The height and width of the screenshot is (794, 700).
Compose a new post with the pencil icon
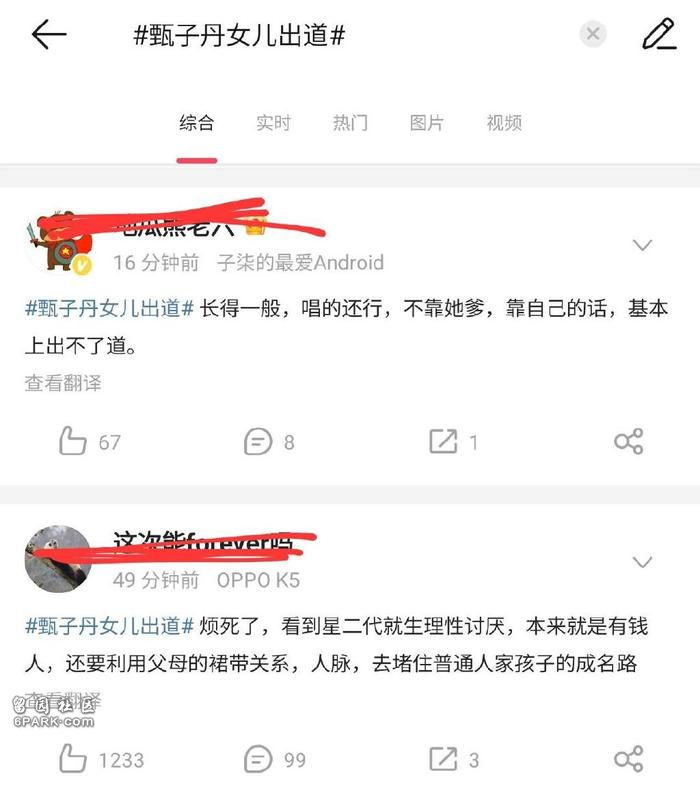click(659, 35)
